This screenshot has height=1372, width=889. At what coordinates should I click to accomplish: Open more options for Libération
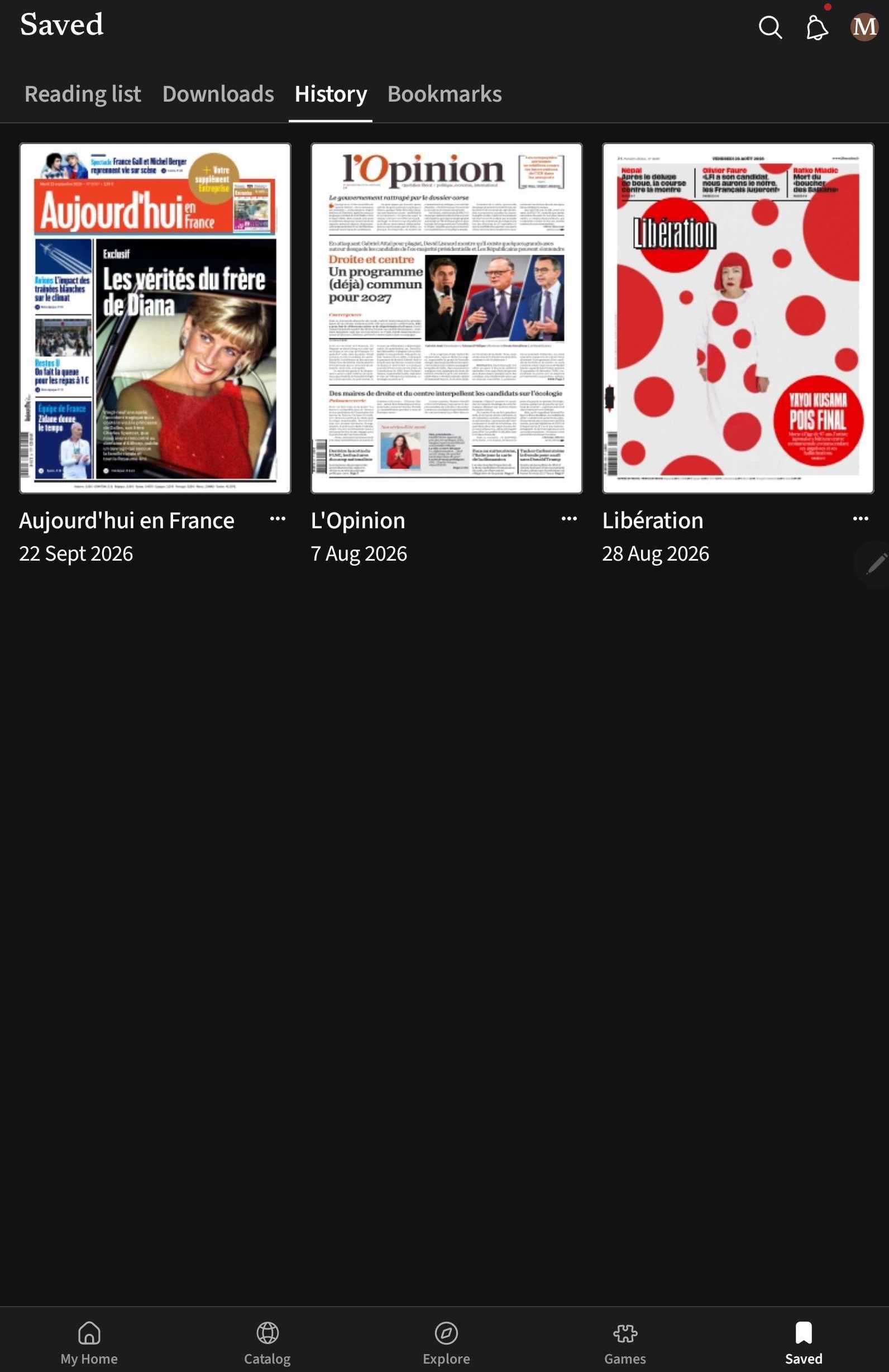[861, 519]
